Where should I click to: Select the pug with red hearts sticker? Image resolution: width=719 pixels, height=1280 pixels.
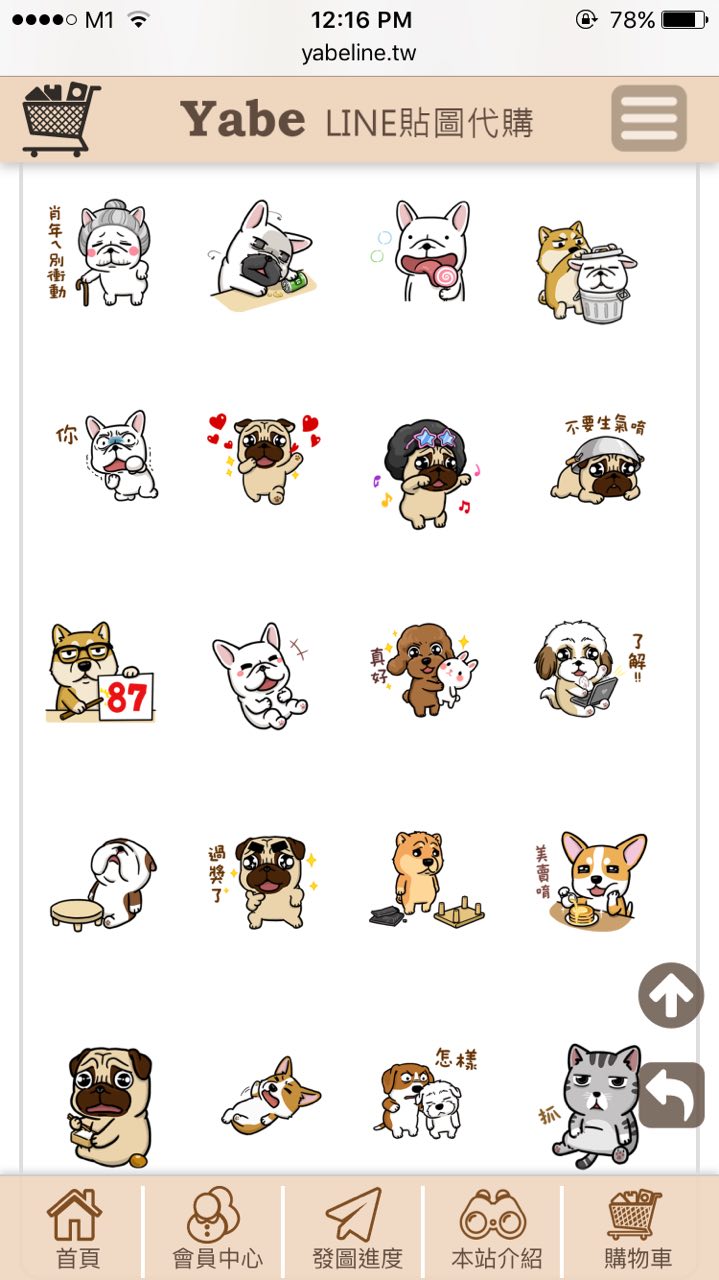click(262, 457)
